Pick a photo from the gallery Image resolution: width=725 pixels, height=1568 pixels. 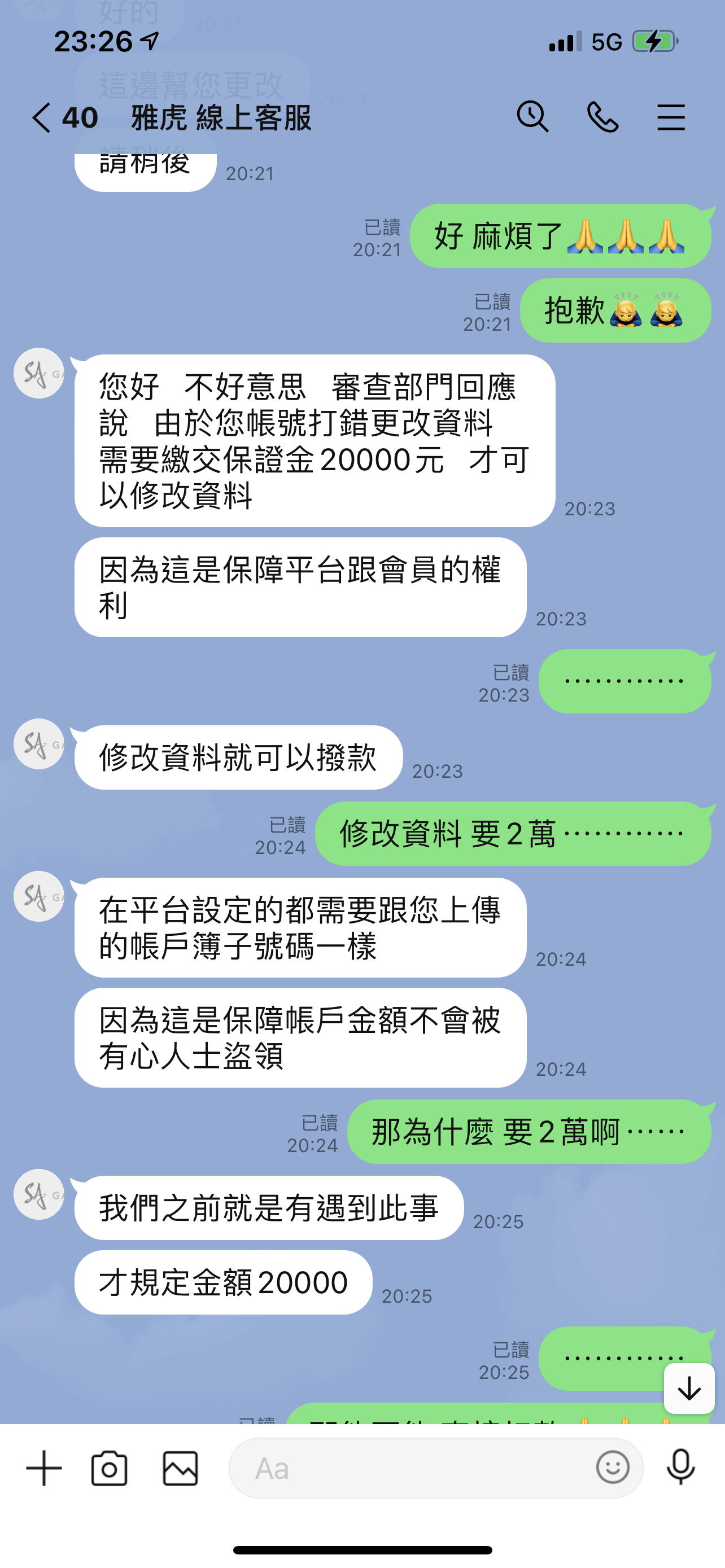[x=181, y=1468]
